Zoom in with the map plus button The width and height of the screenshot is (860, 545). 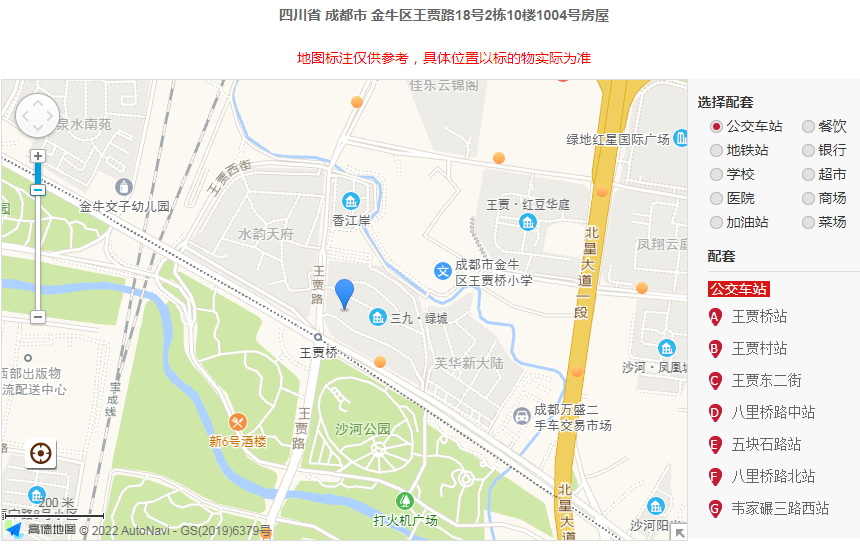[x=38, y=156]
